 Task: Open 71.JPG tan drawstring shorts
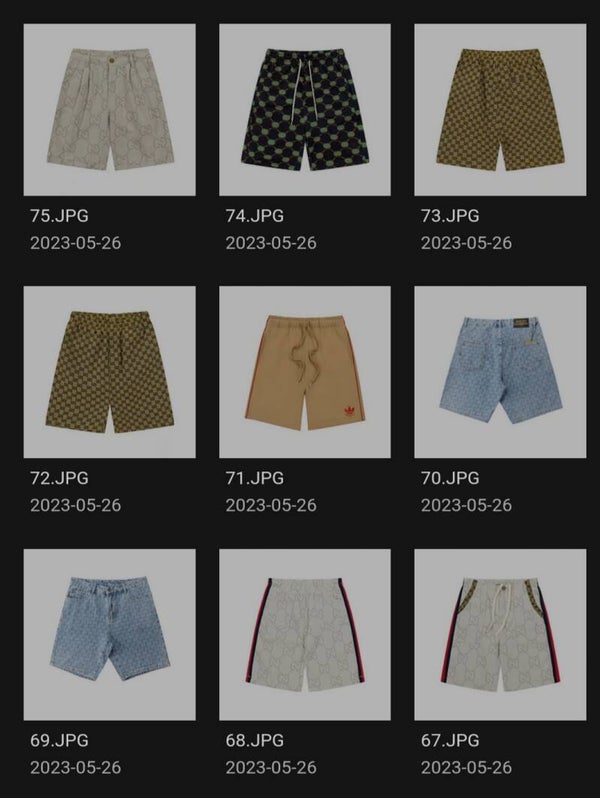[x=305, y=372]
